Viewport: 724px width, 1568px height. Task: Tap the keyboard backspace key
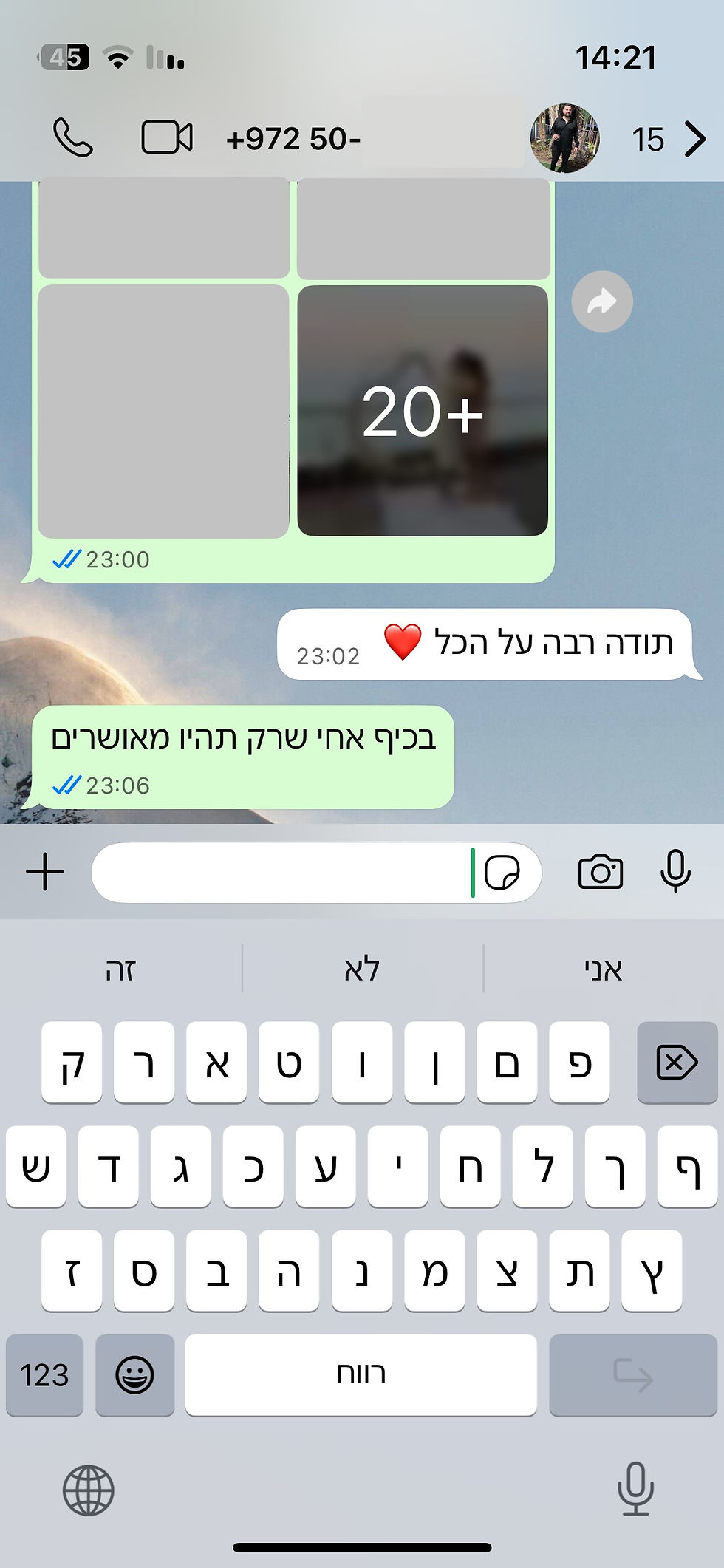pyautogui.click(x=677, y=1063)
